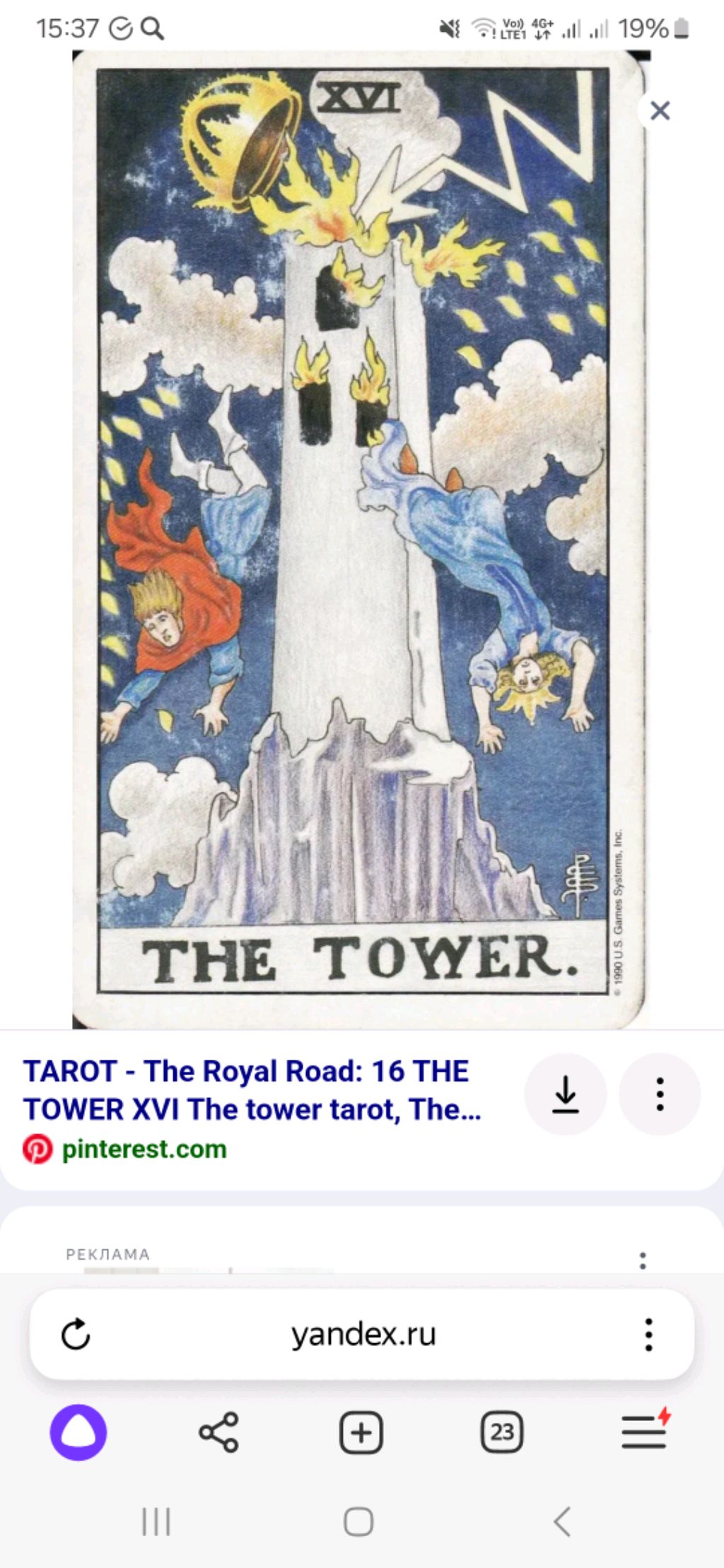Launch the Alice assistant

pyautogui.click(x=78, y=1432)
